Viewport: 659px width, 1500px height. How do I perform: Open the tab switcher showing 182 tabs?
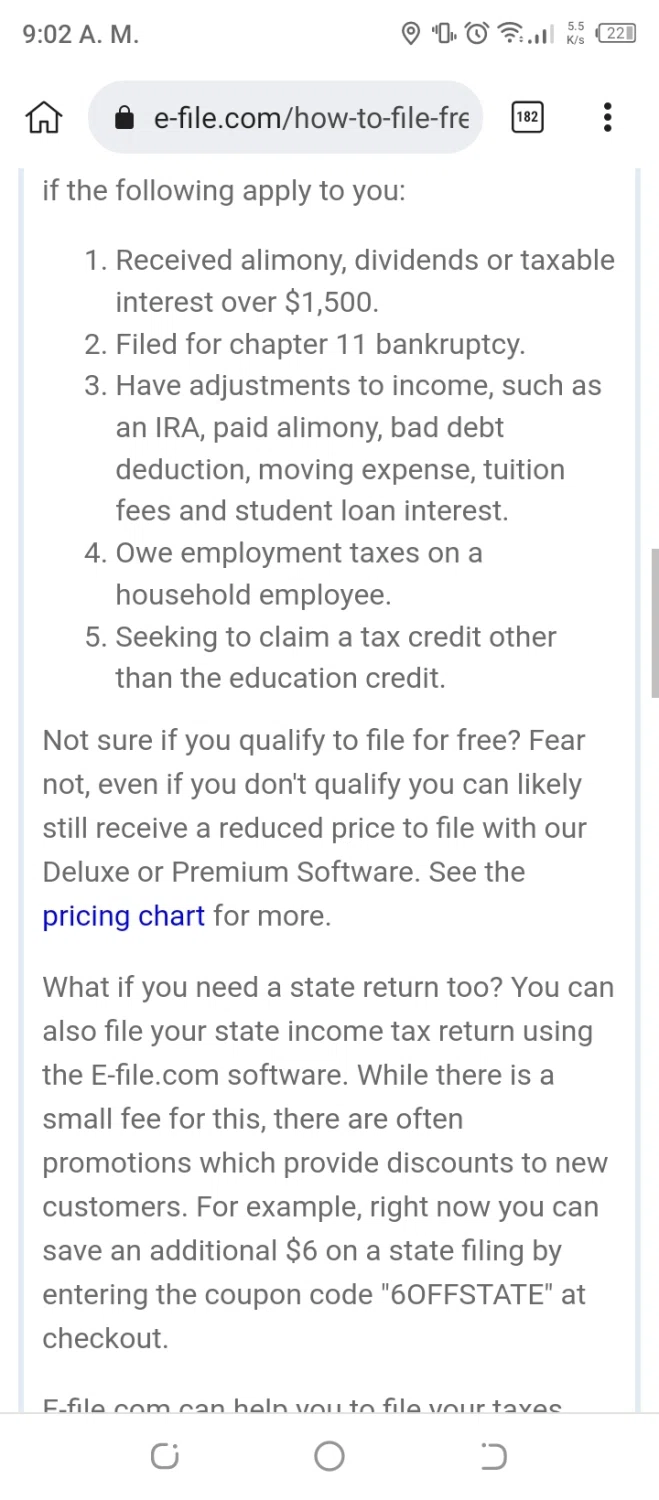tap(527, 118)
